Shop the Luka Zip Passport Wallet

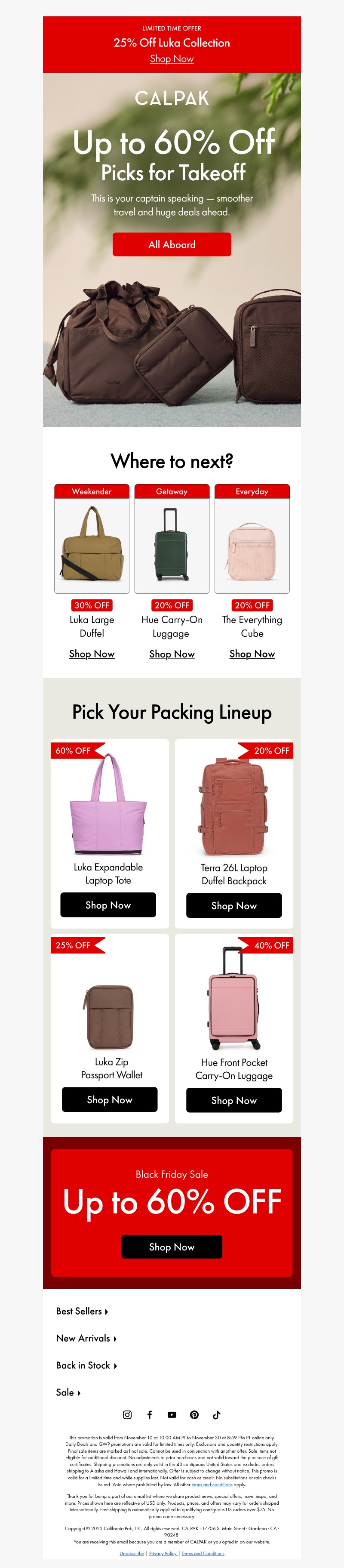[109, 1099]
